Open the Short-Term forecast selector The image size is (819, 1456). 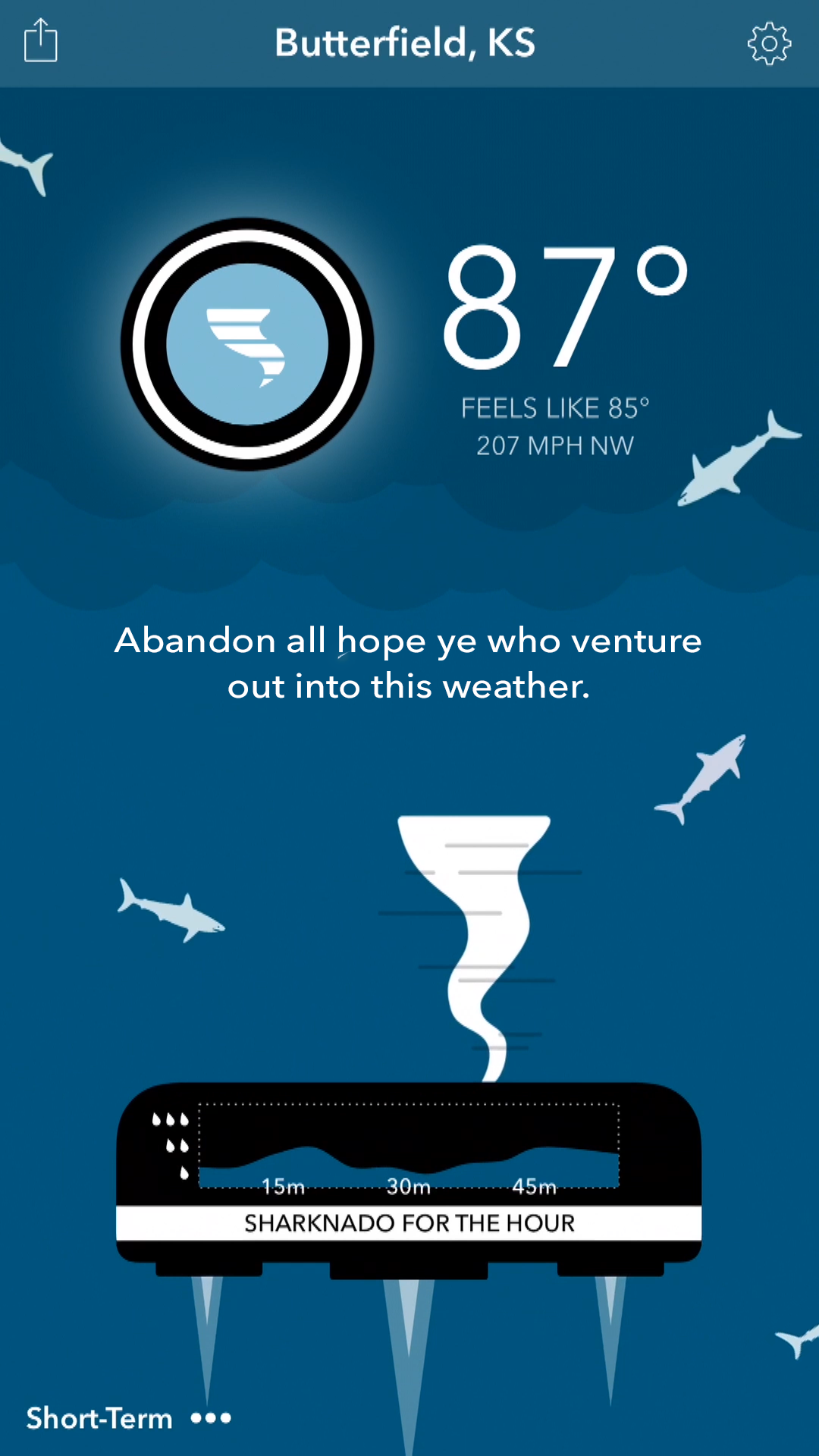click(x=127, y=1418)
